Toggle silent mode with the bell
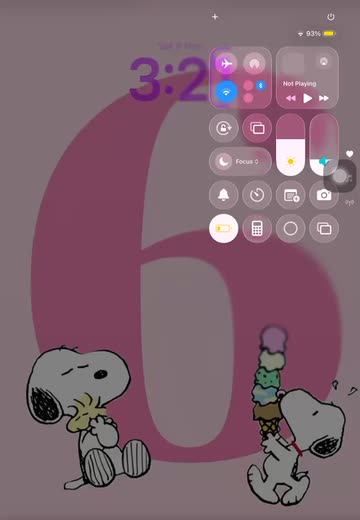The image size is (360, 520). pos(224,195)
